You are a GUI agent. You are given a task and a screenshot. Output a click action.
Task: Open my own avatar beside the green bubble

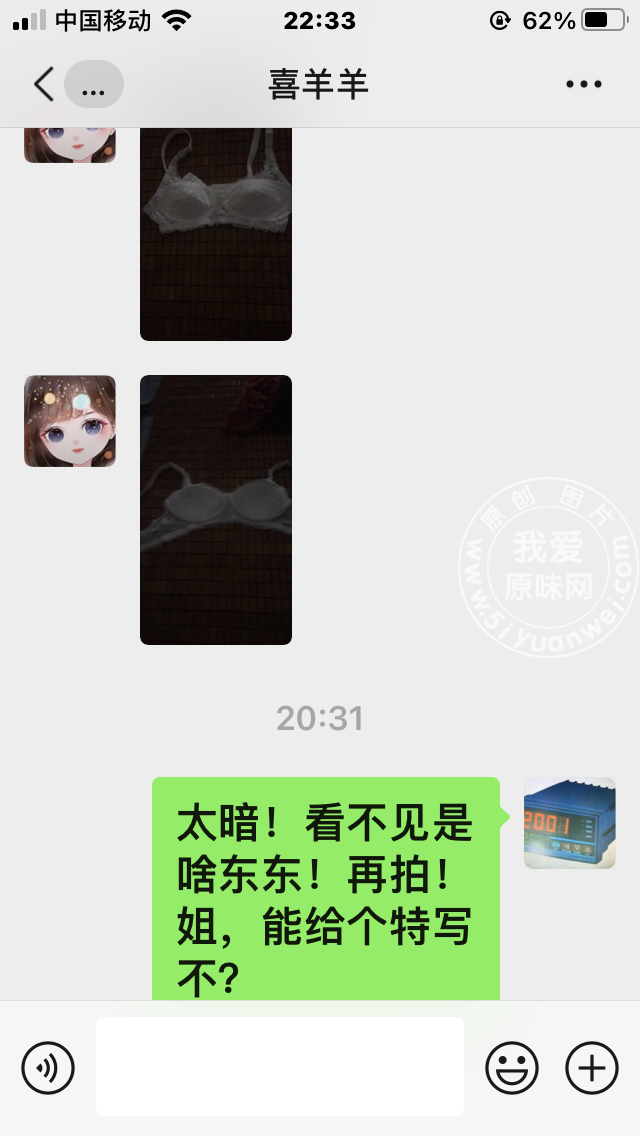point(570,823)
